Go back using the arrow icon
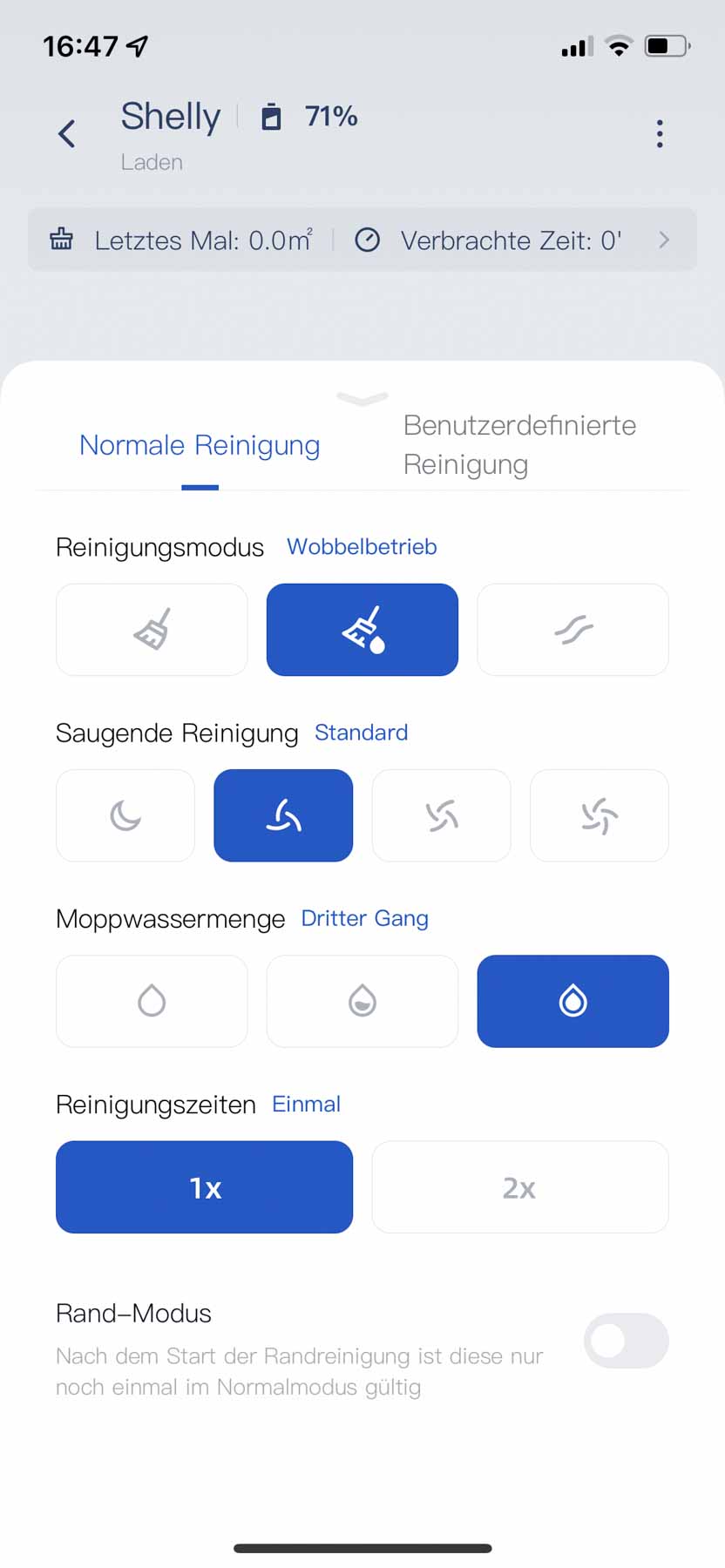 coord(67,134)
